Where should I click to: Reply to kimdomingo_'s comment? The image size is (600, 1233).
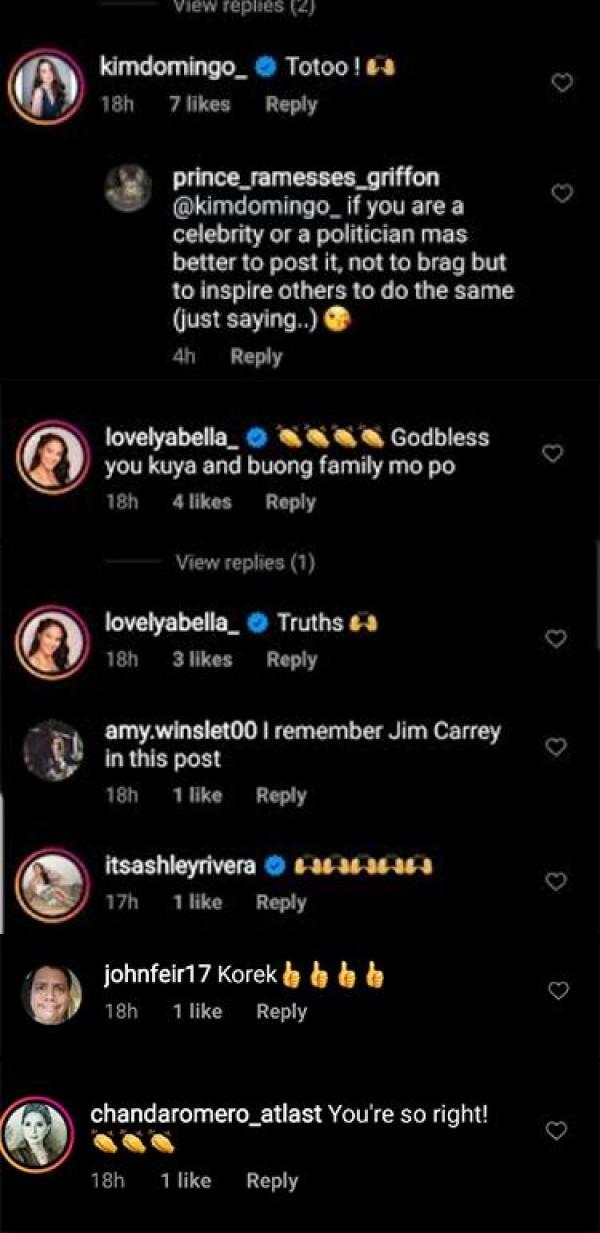[290, 104]
